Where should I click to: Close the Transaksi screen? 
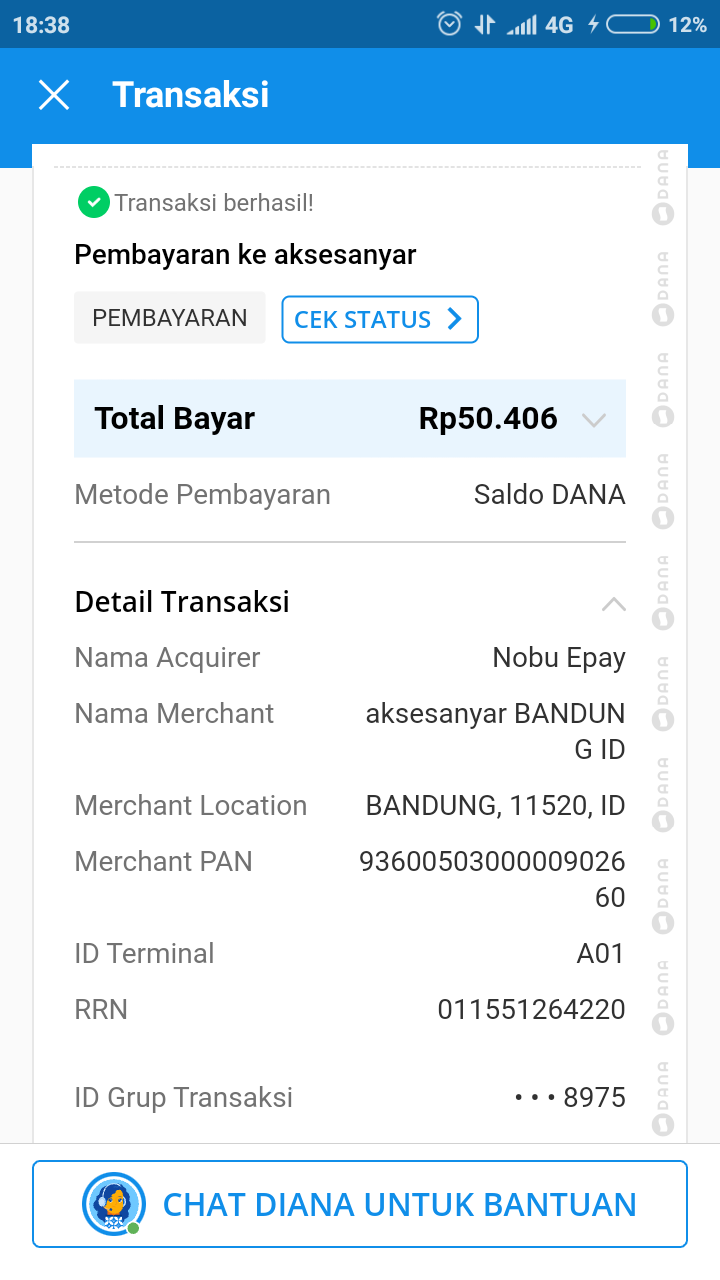click(53, 95)
